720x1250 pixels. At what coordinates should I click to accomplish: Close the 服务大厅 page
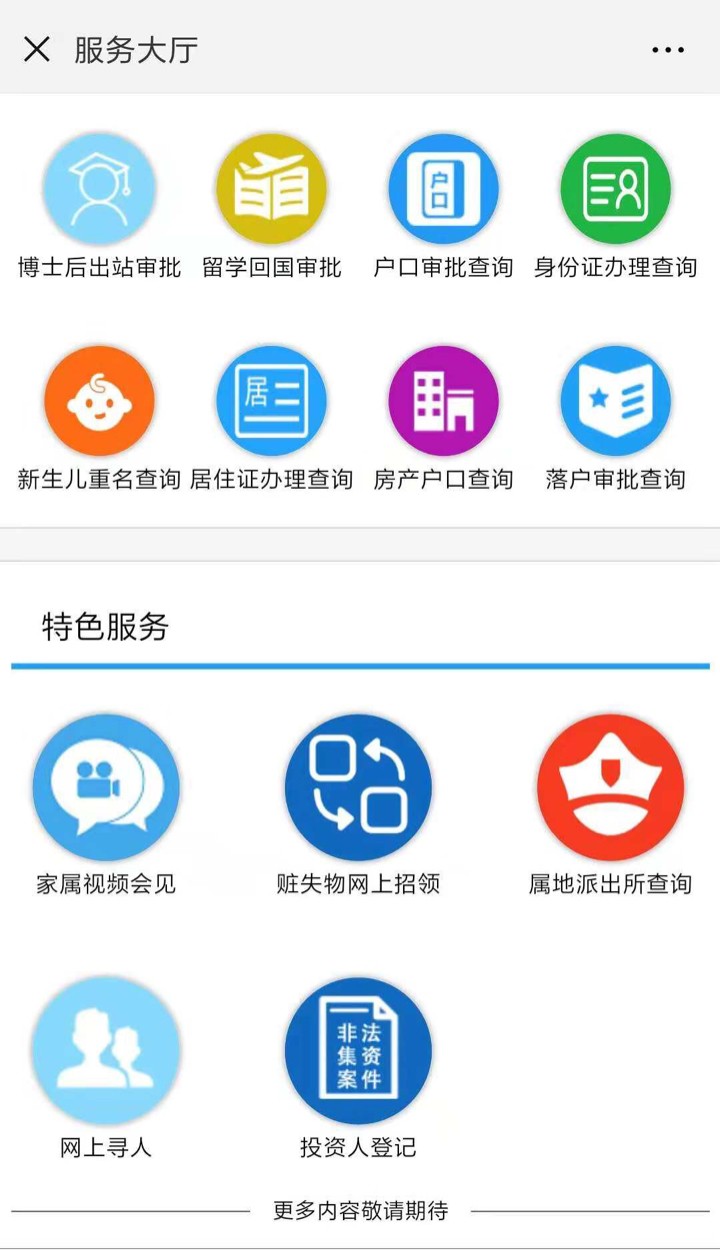[x=37, y=49]
